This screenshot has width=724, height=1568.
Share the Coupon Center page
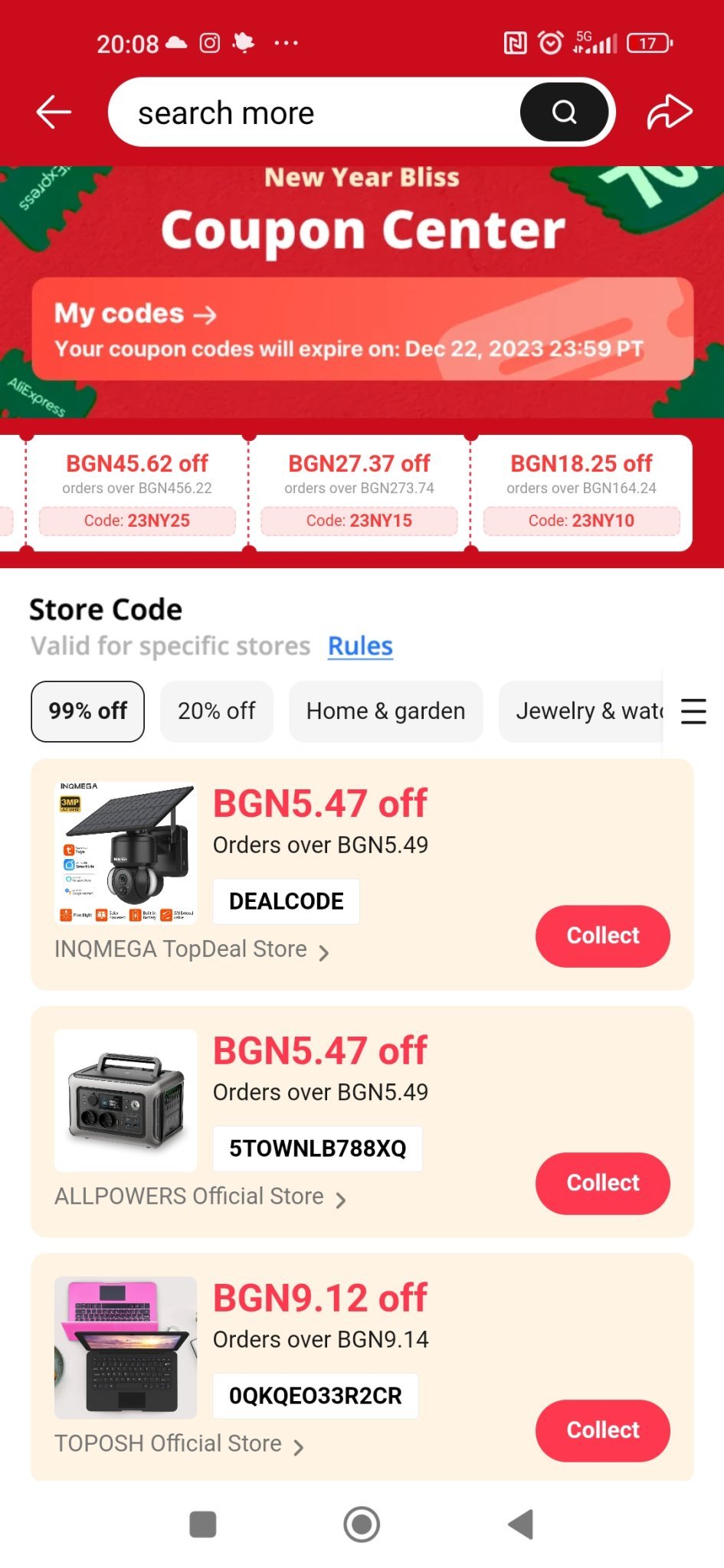coord(670,113)
